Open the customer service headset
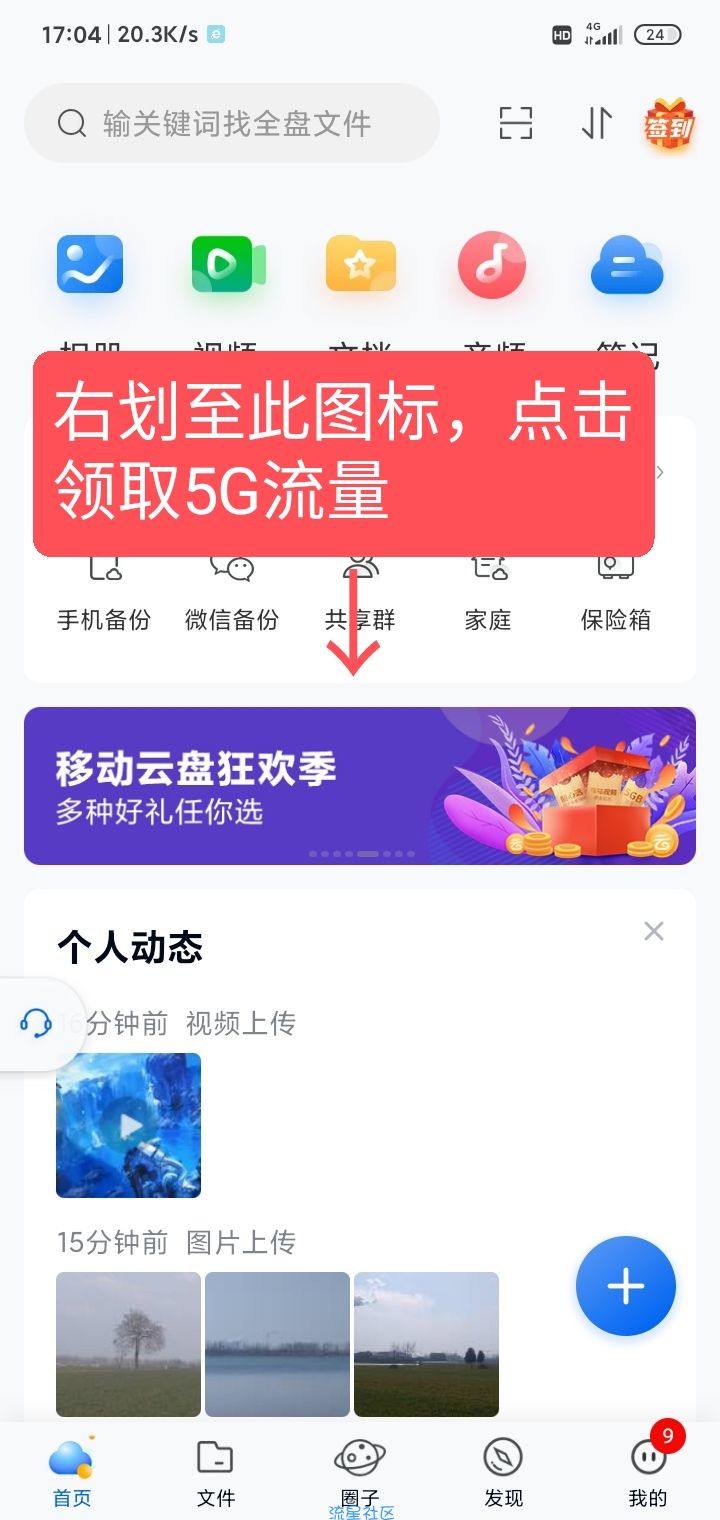Image resolution: width=720 pixels, height=1520 pixels. coord(36,1023)
